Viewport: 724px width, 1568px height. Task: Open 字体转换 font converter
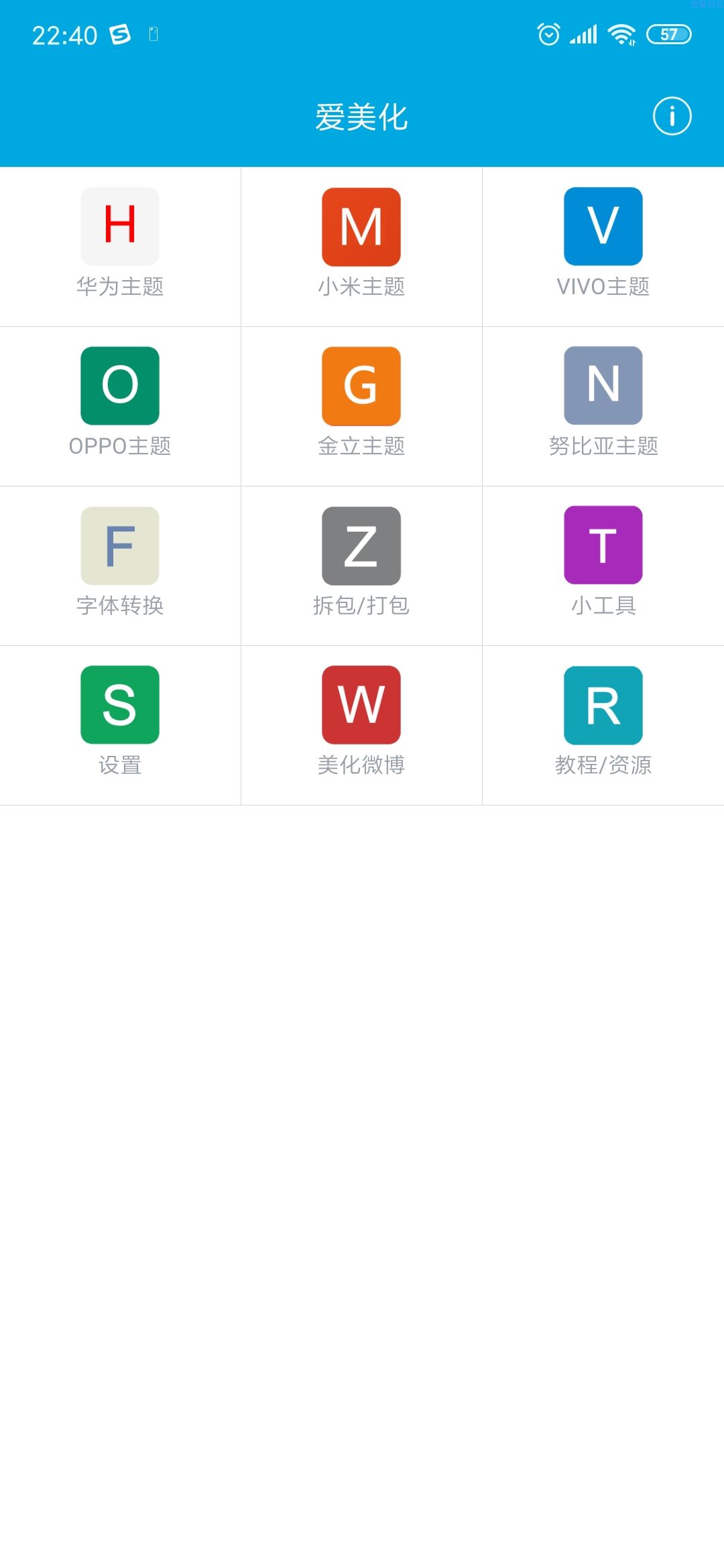pyautogui.click(x=120, y=566)
